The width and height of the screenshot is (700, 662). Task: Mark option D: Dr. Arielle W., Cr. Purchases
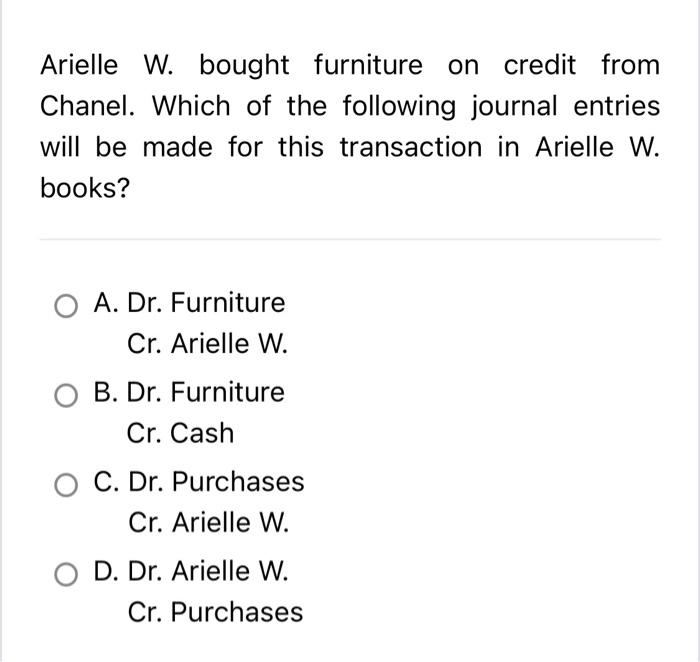(x=67, y=573)
